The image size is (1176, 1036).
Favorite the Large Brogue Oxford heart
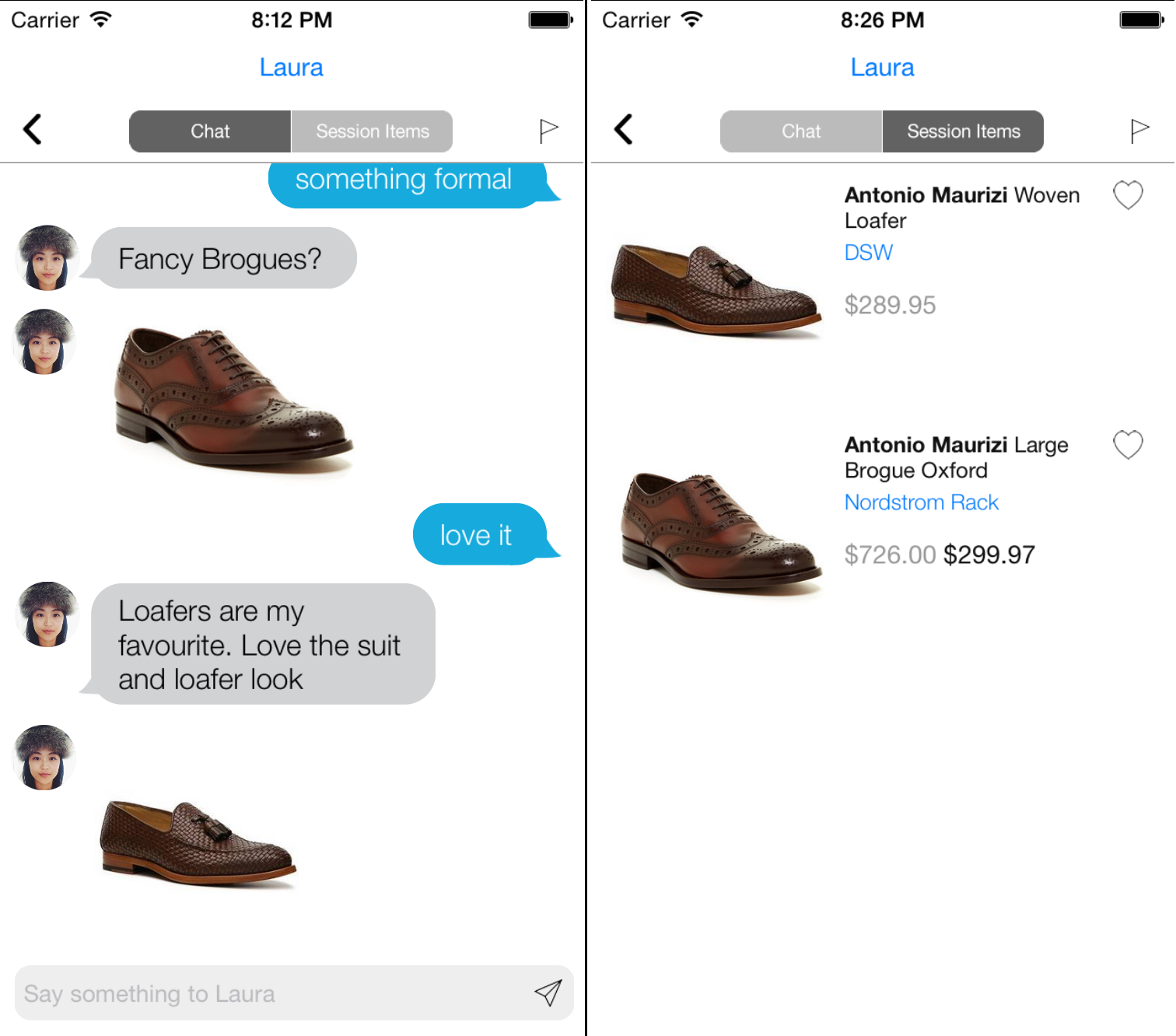tap(1127, 445)
